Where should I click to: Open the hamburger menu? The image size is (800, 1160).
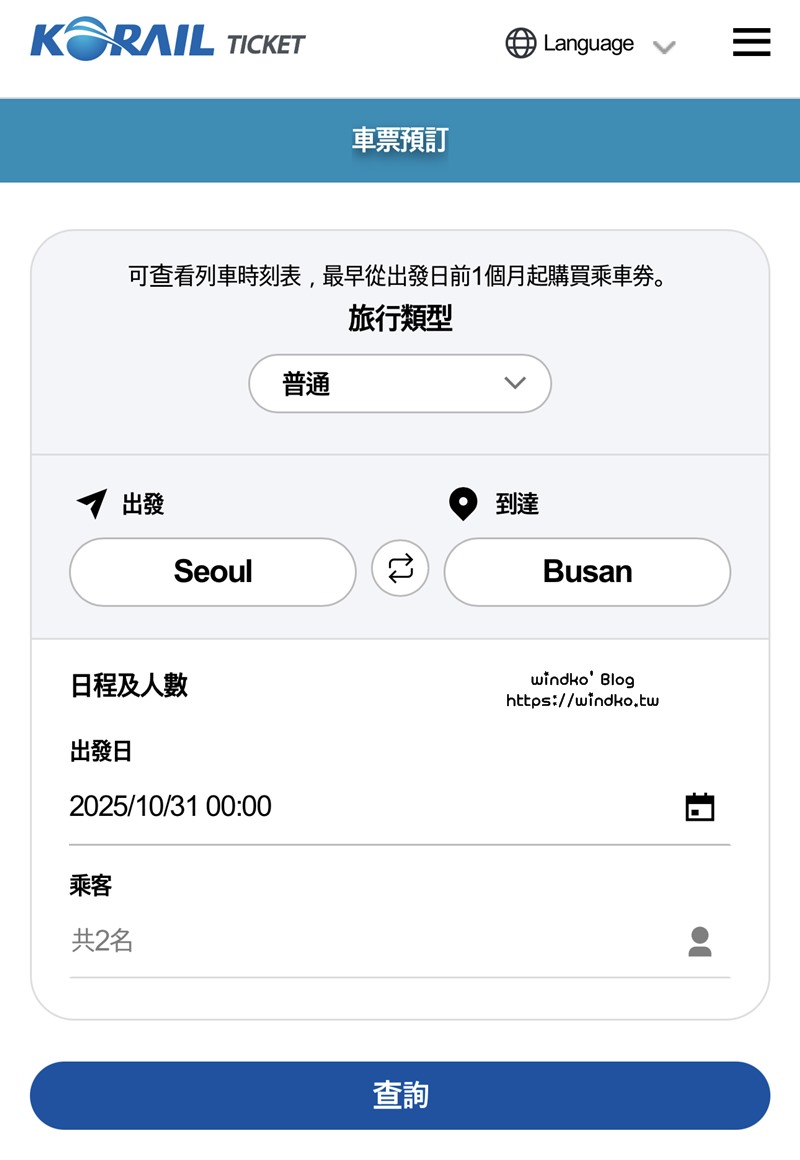tap(751, 42)
